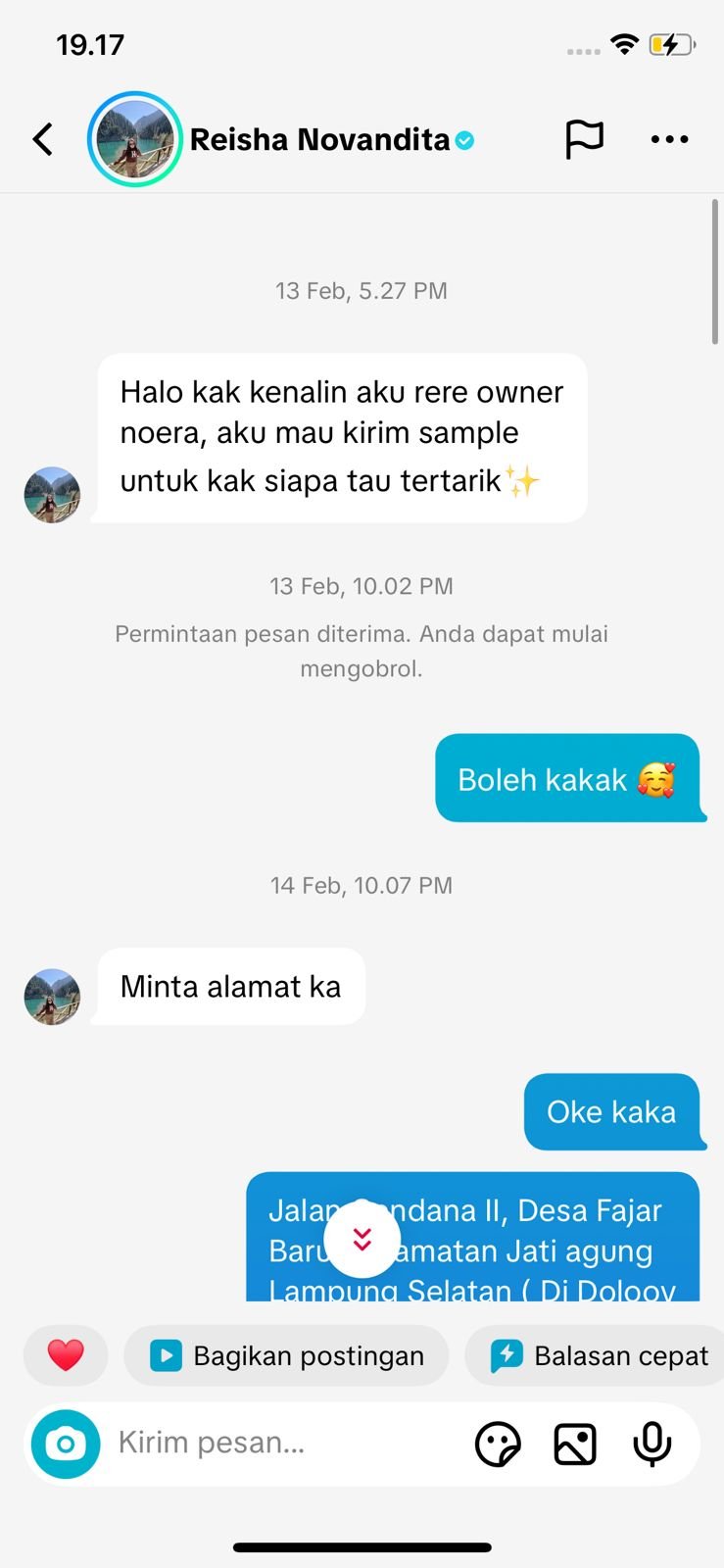This screenshot has width=724, height=1568.
Task: Send a heart reaction
Action: [x=66, y=1355]
